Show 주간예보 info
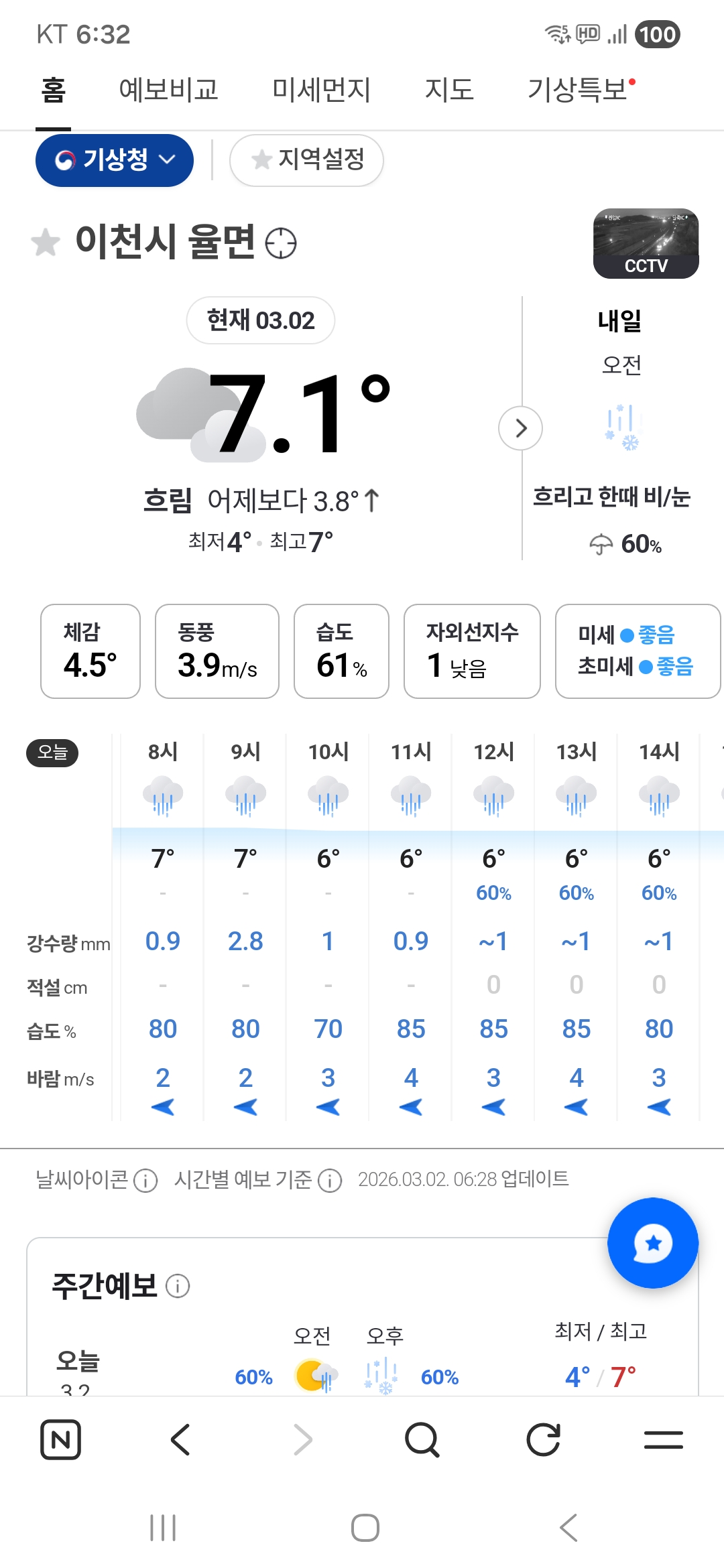The image size is (724, 1568). tap(178, 1286)
